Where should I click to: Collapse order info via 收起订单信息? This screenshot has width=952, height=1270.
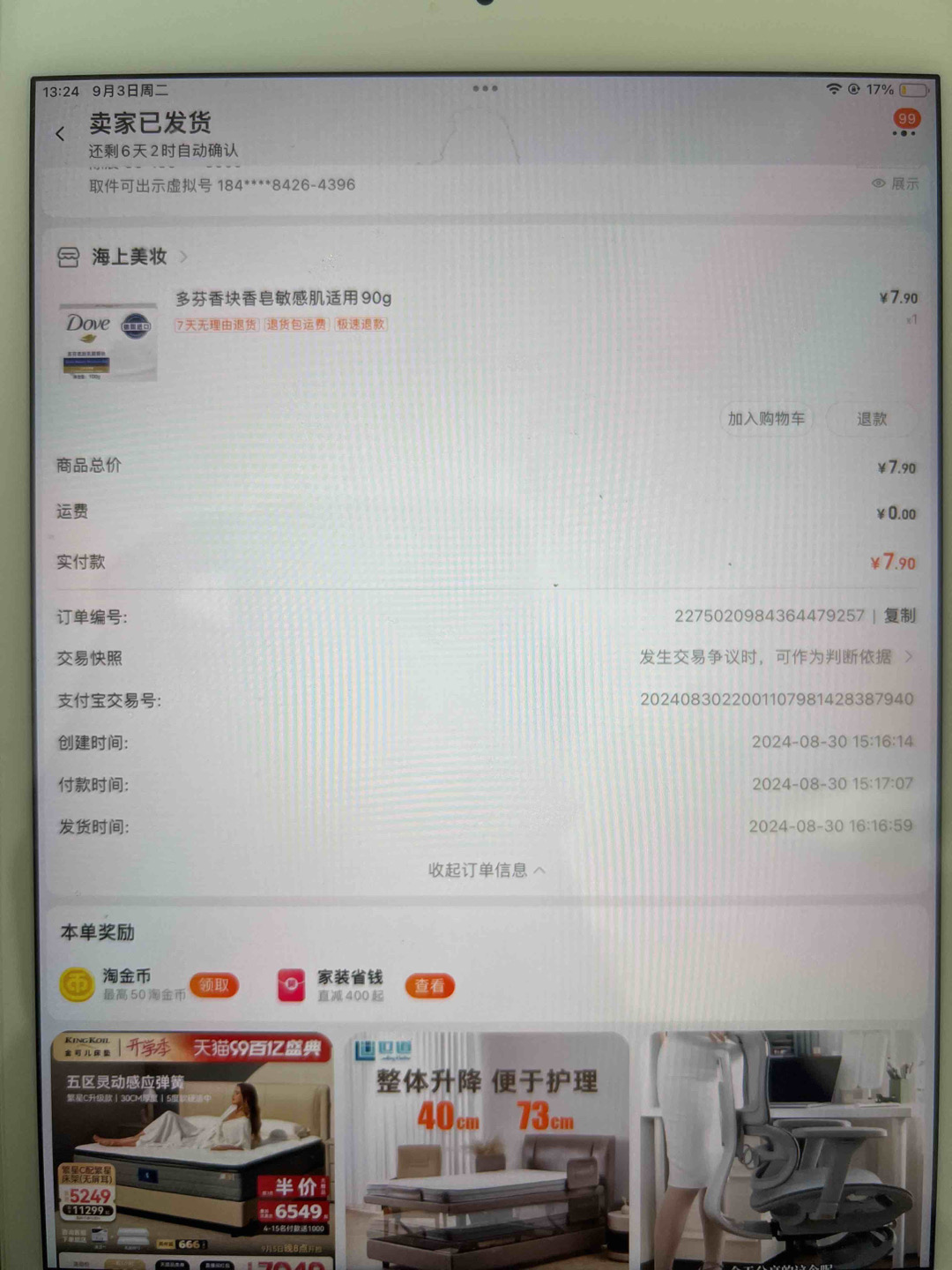pos(486,870)
